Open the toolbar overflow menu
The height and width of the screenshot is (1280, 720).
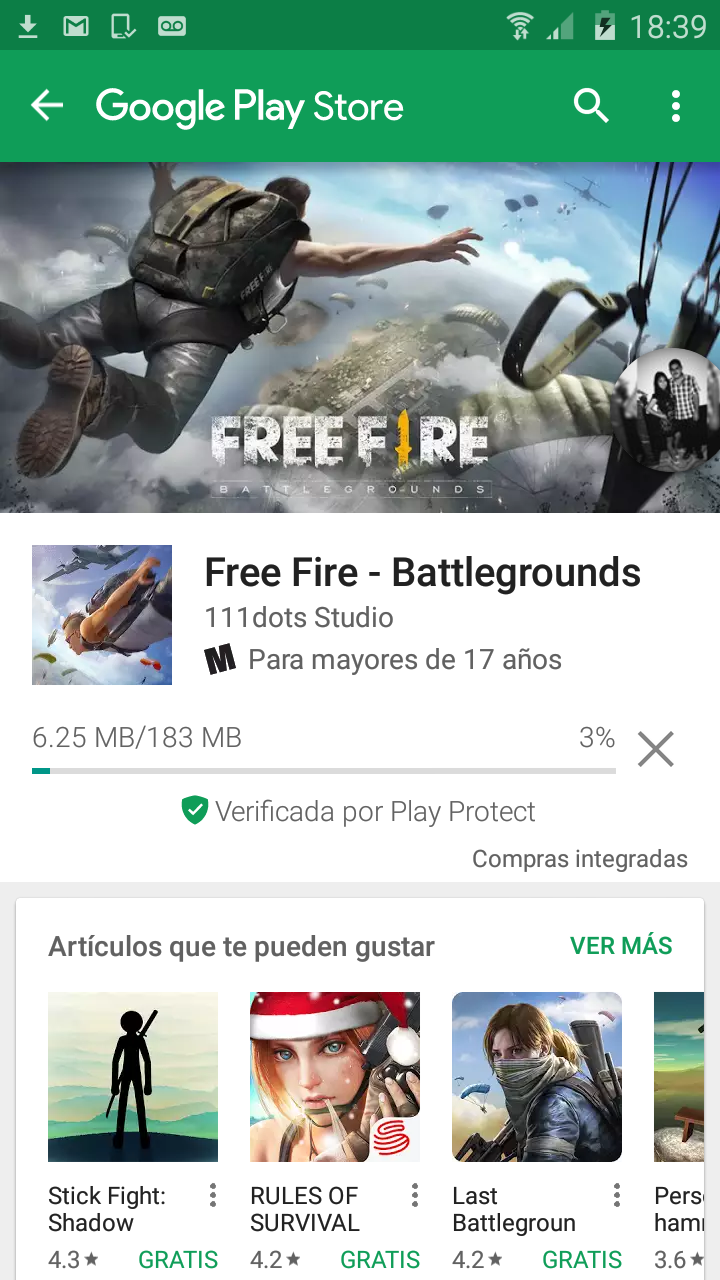click(676, 105)
